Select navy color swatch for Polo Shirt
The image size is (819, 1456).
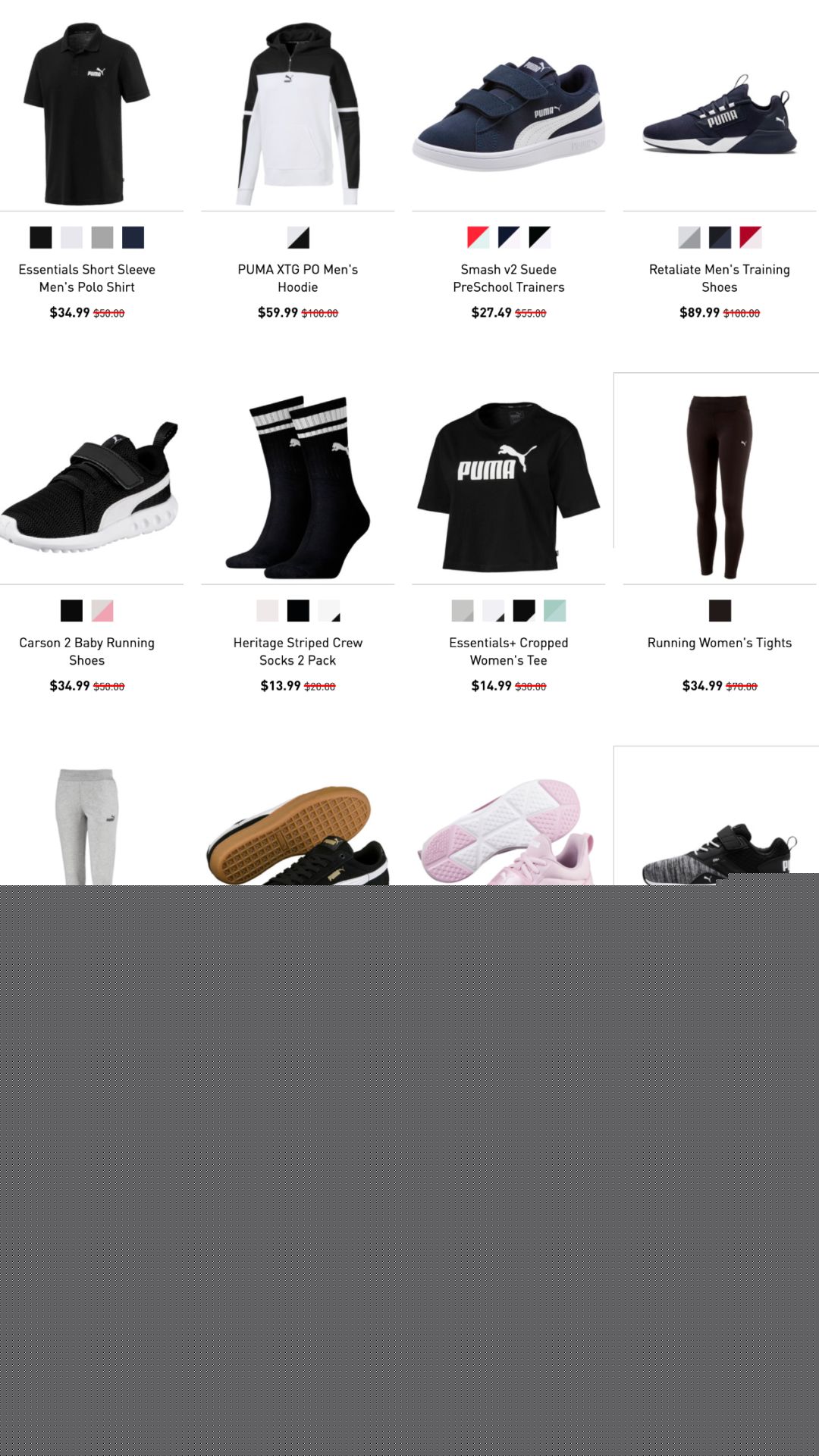pos(133,237)
